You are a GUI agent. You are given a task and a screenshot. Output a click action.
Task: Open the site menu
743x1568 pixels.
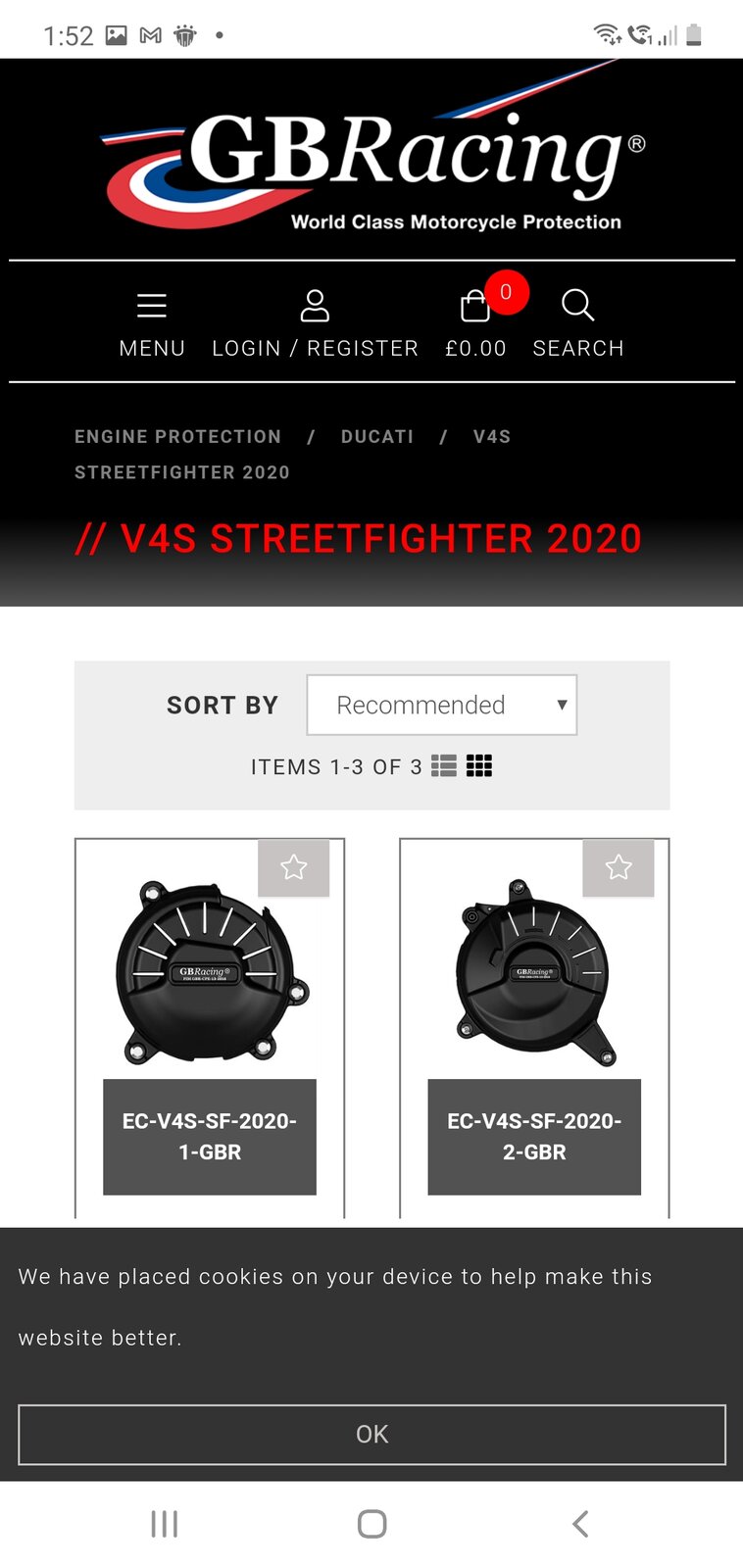click(152, 324)
